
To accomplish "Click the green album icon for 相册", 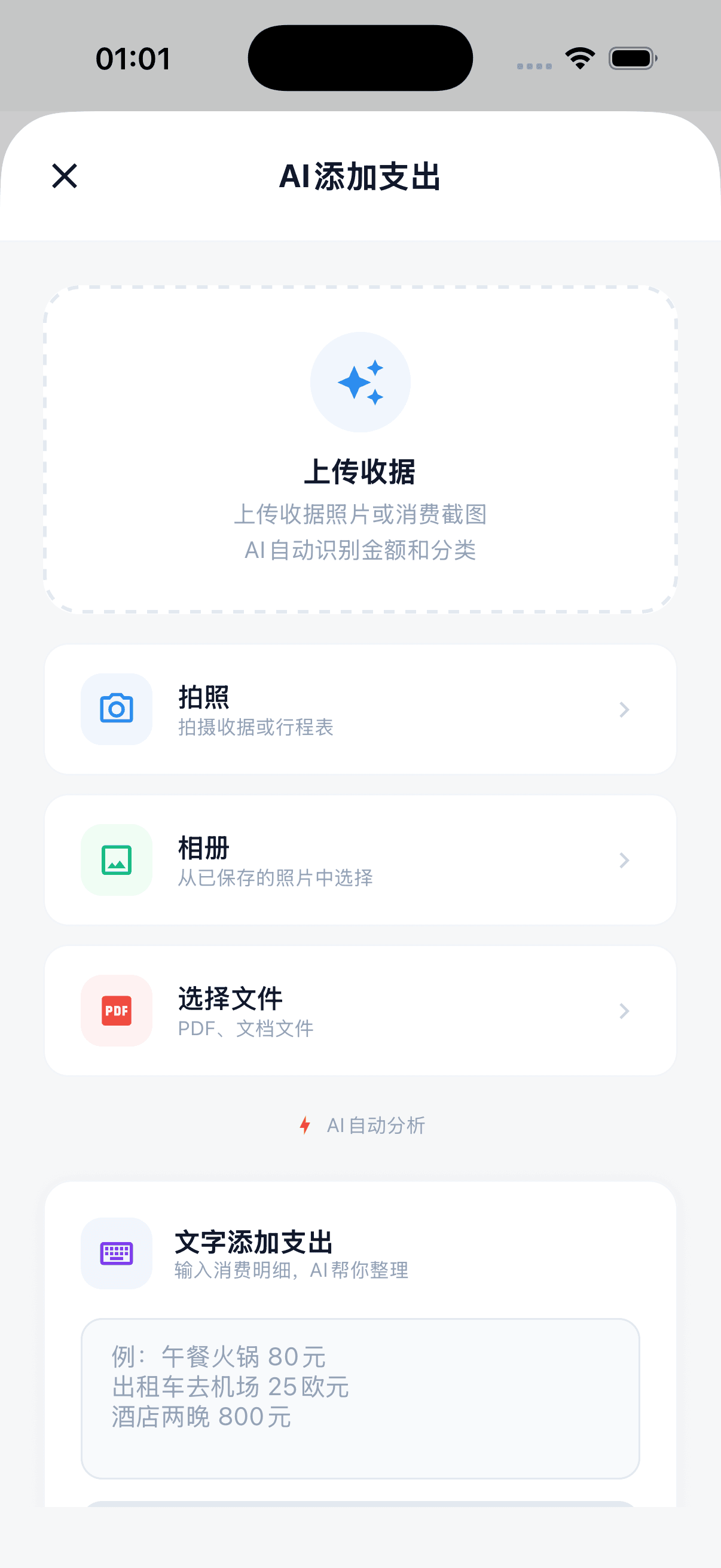I will [116, 860].
